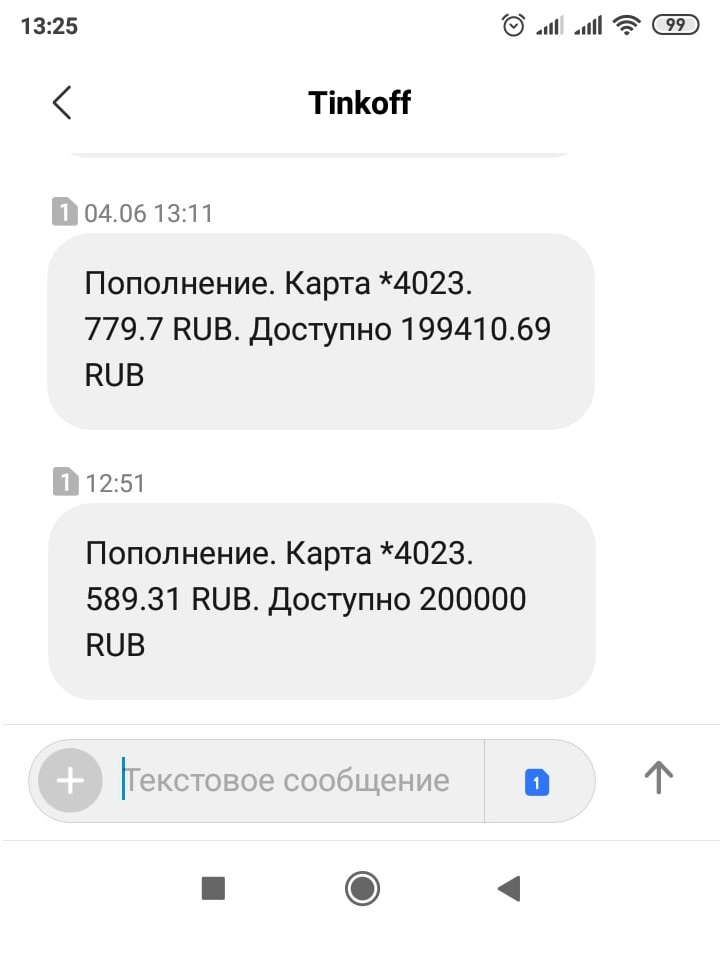Open attachments with the plus button
Viewport: 720px width, 953px height.
point(70,781)
